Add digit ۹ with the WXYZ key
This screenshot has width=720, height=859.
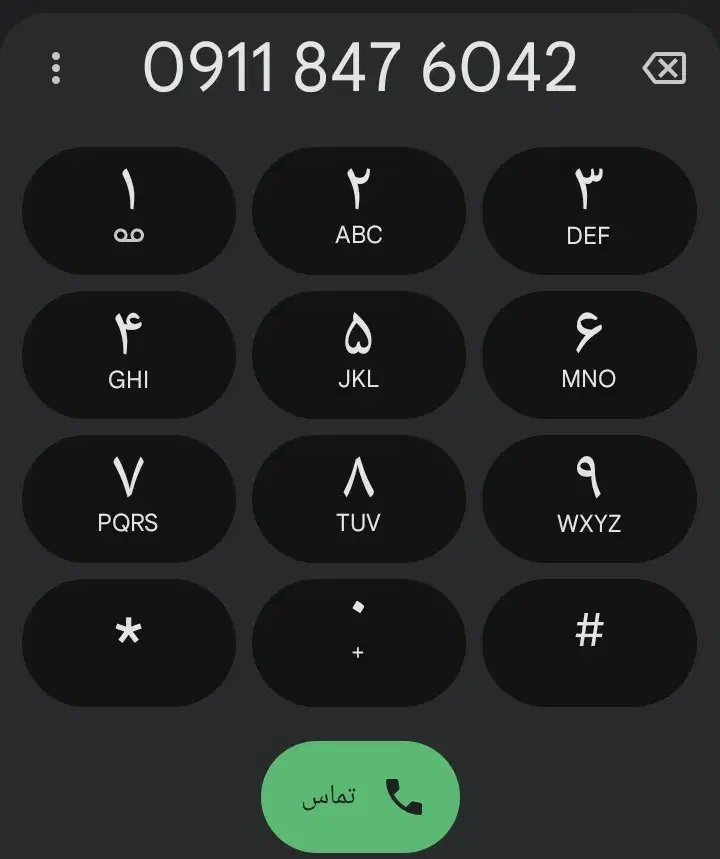pyautogui.click(x=589, y=498)
